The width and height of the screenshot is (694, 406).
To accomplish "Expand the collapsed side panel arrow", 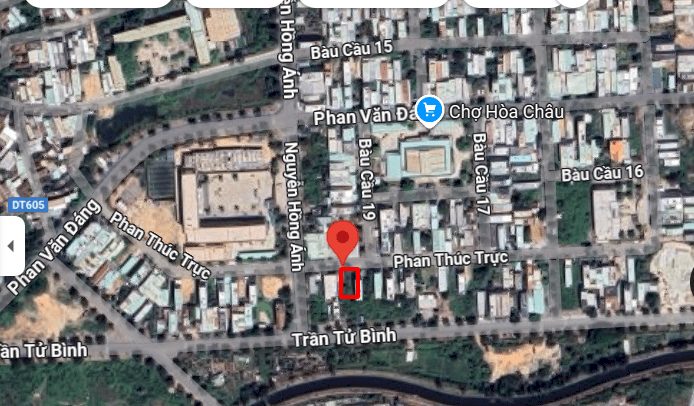I will [10, 246].
